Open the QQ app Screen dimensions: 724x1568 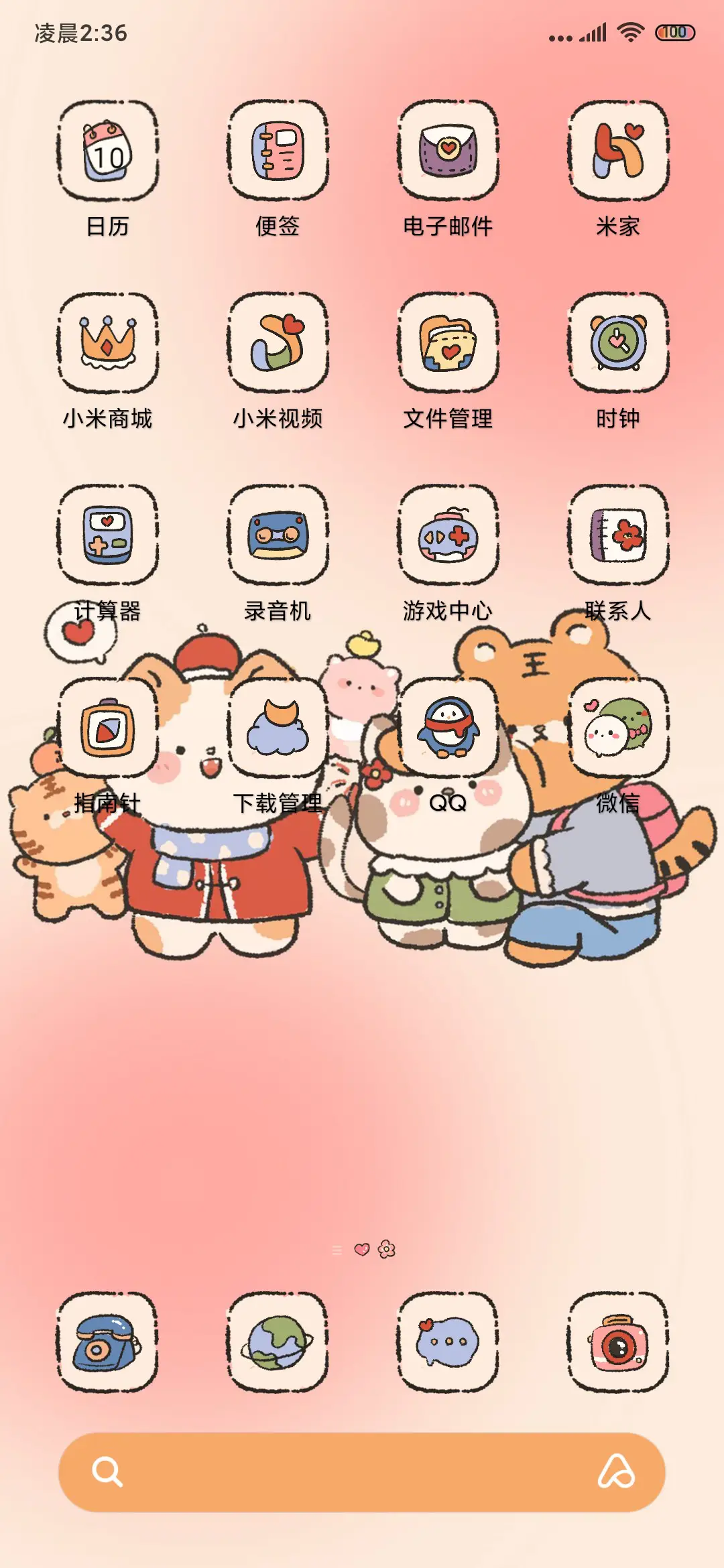pos(448,728)
